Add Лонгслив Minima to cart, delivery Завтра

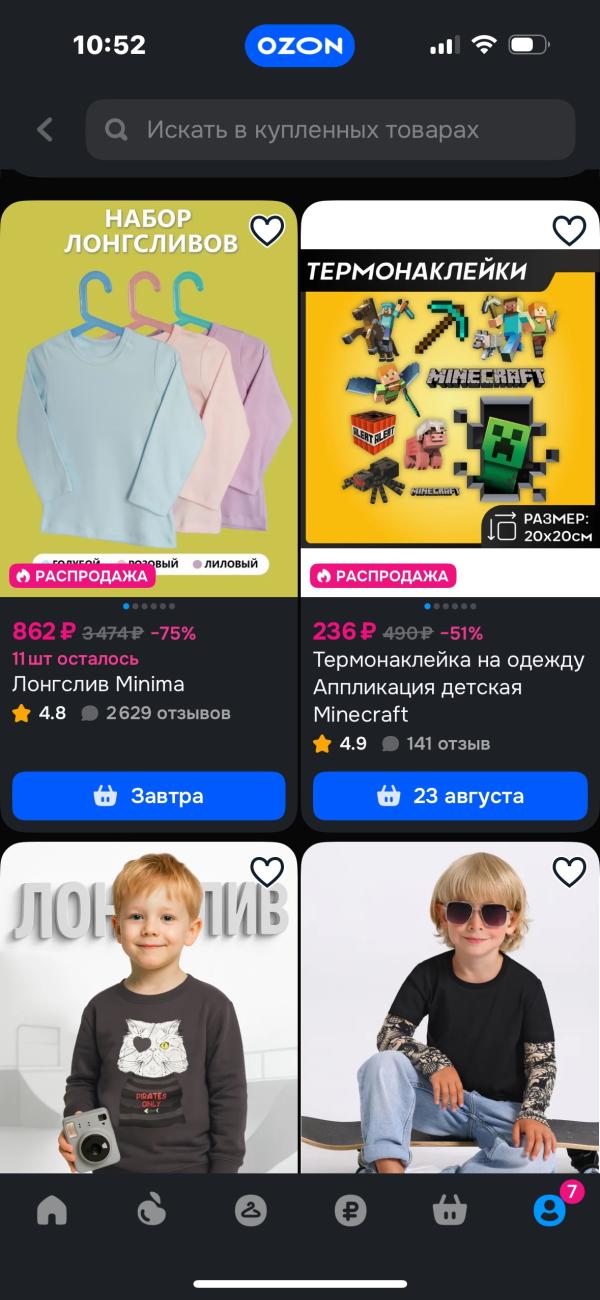pos(149,796)
